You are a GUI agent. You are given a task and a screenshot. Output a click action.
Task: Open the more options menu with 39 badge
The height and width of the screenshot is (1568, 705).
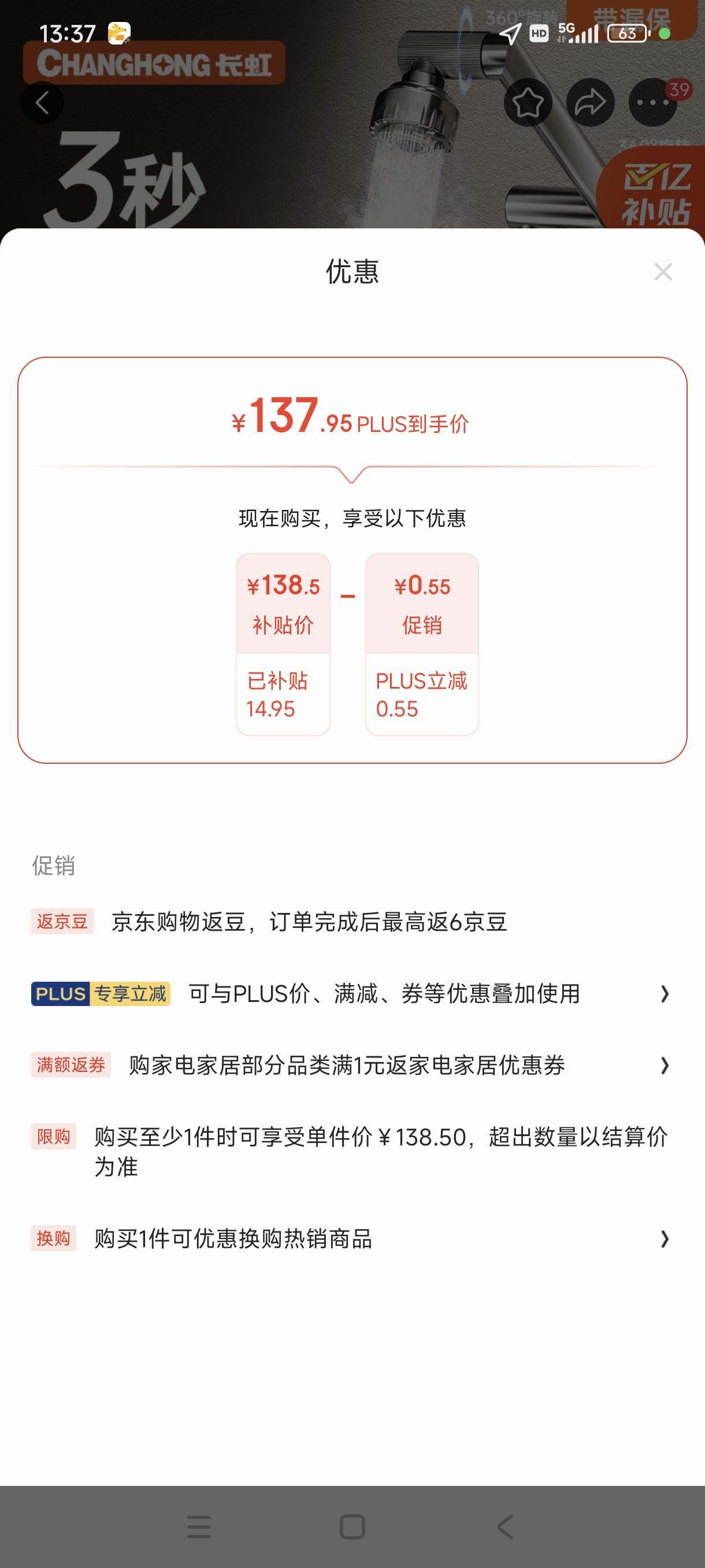coord(651,102)
